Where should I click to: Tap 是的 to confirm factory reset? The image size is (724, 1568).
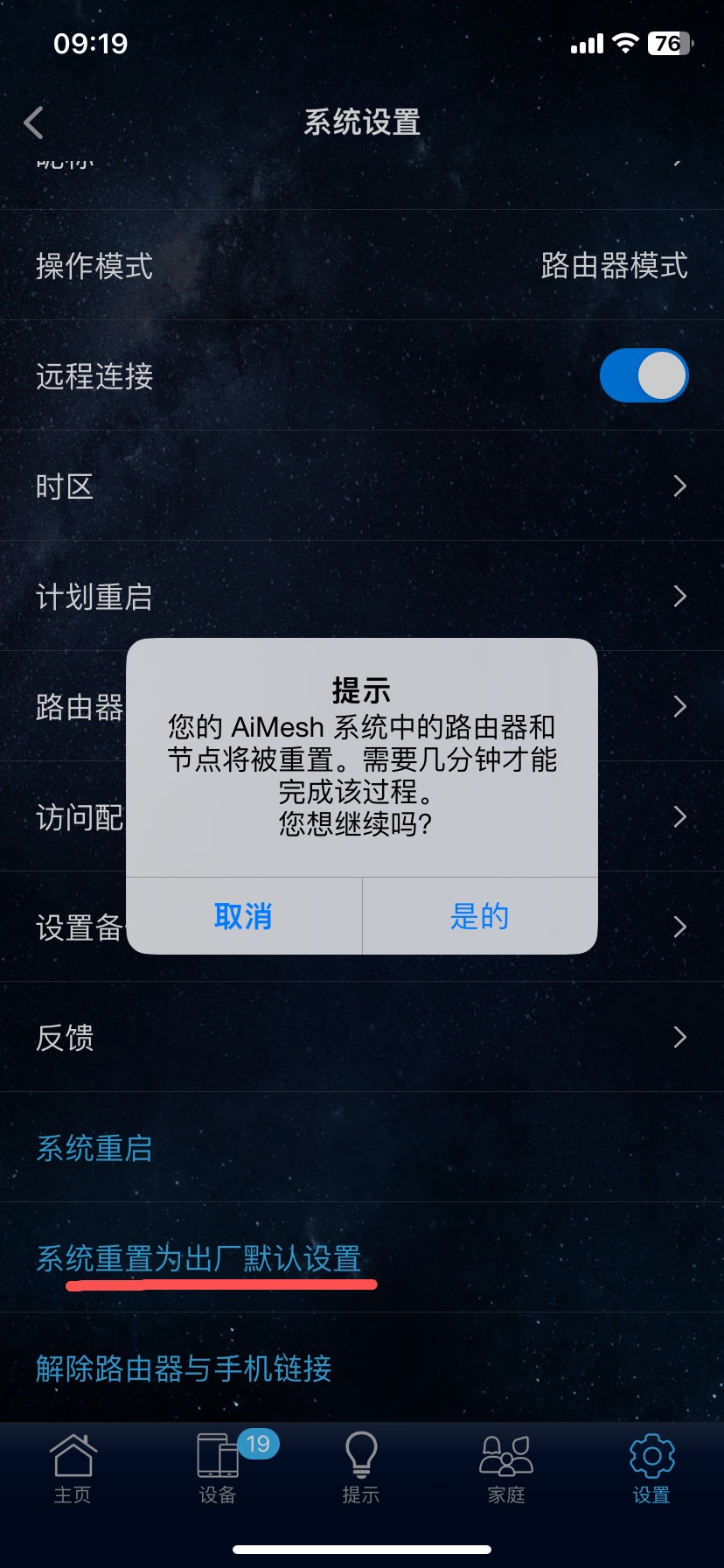(x=479, y=916)
